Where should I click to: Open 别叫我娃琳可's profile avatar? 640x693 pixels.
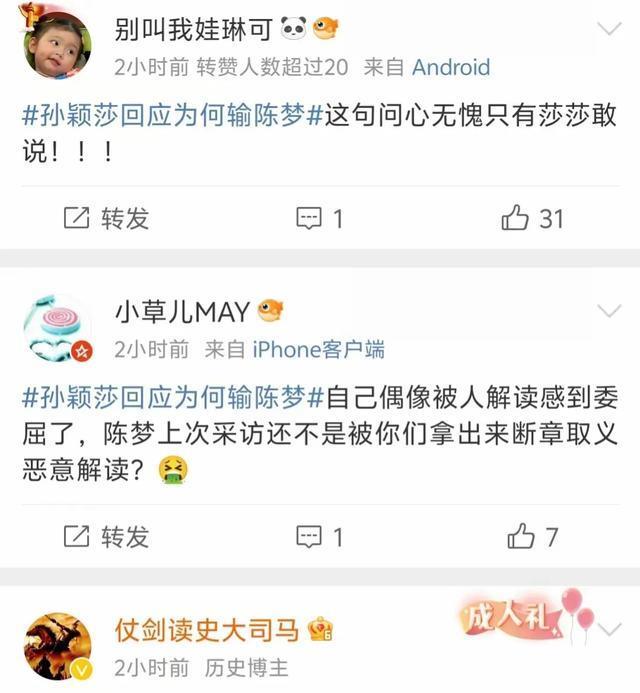coord(56,47)
